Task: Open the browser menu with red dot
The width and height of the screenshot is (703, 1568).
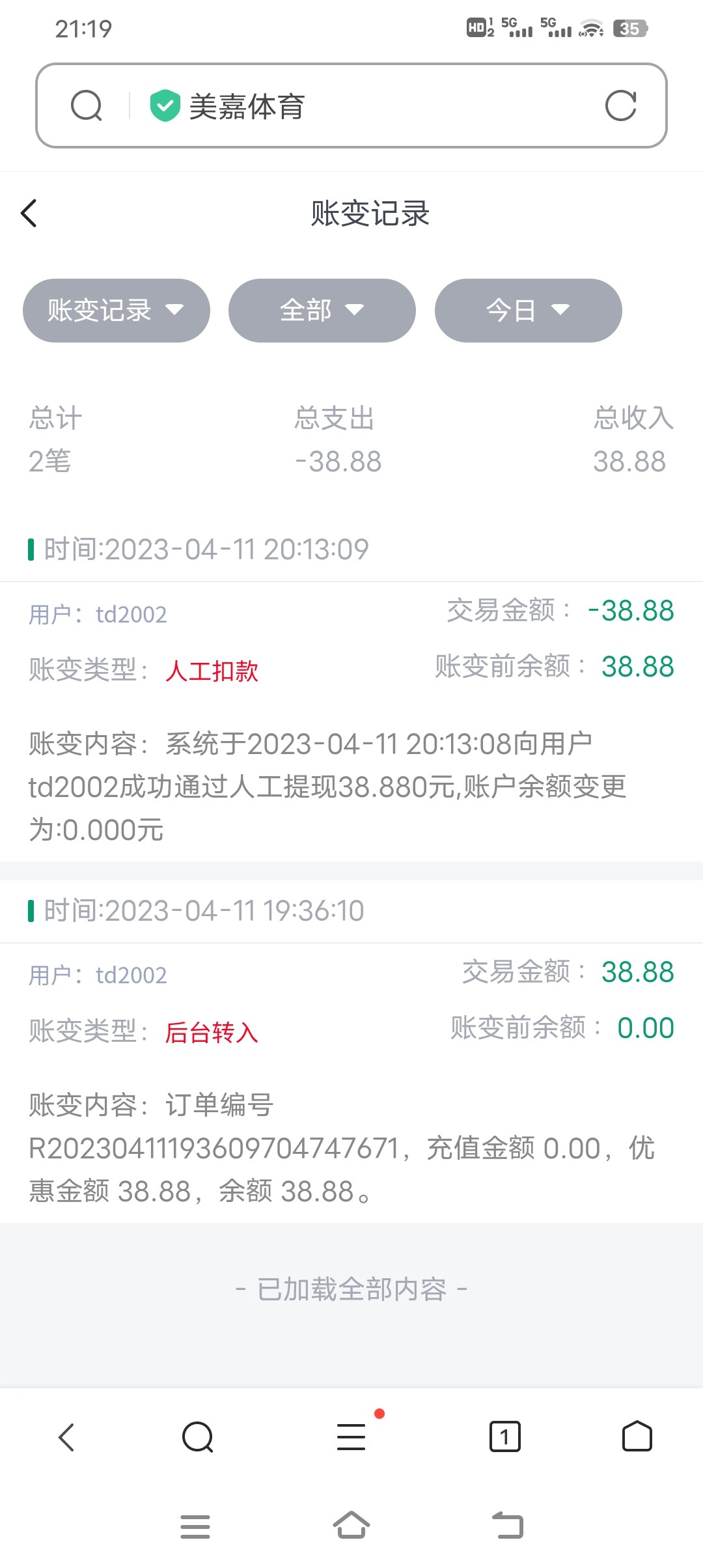Action: [351, 1436]
